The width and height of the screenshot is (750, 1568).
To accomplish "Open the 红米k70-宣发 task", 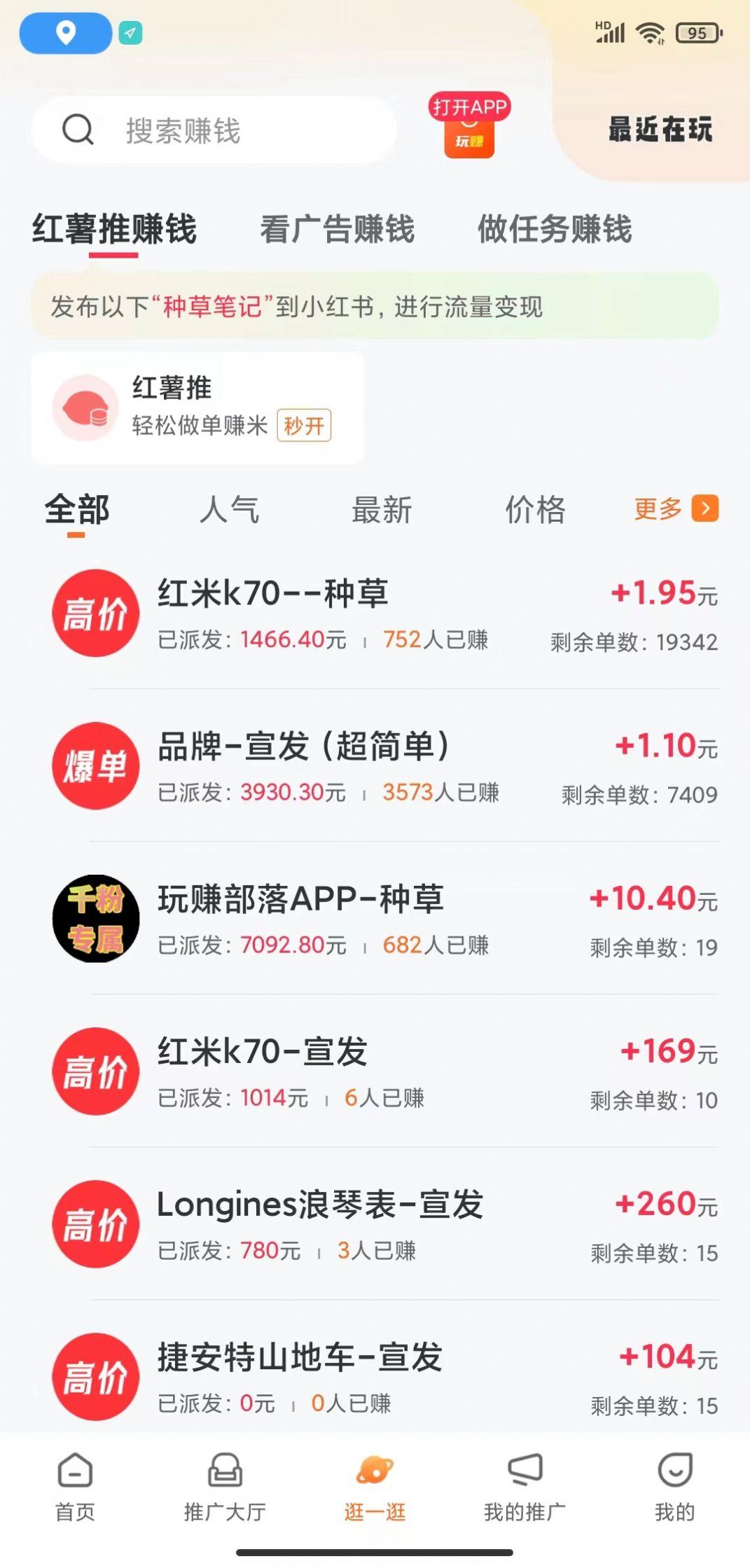I will [x=385, y=1071].
